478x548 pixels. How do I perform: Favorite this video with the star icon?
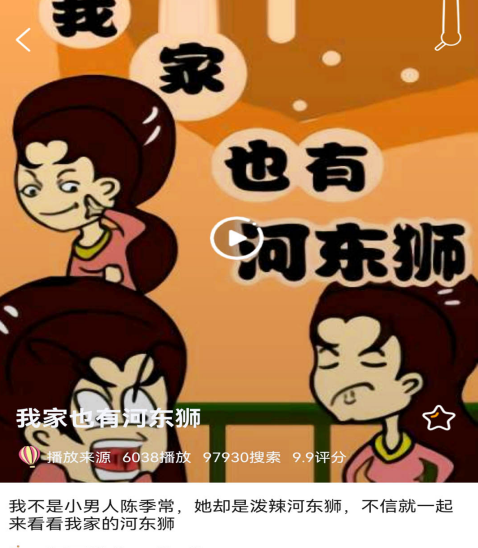(x=439, y=418)
